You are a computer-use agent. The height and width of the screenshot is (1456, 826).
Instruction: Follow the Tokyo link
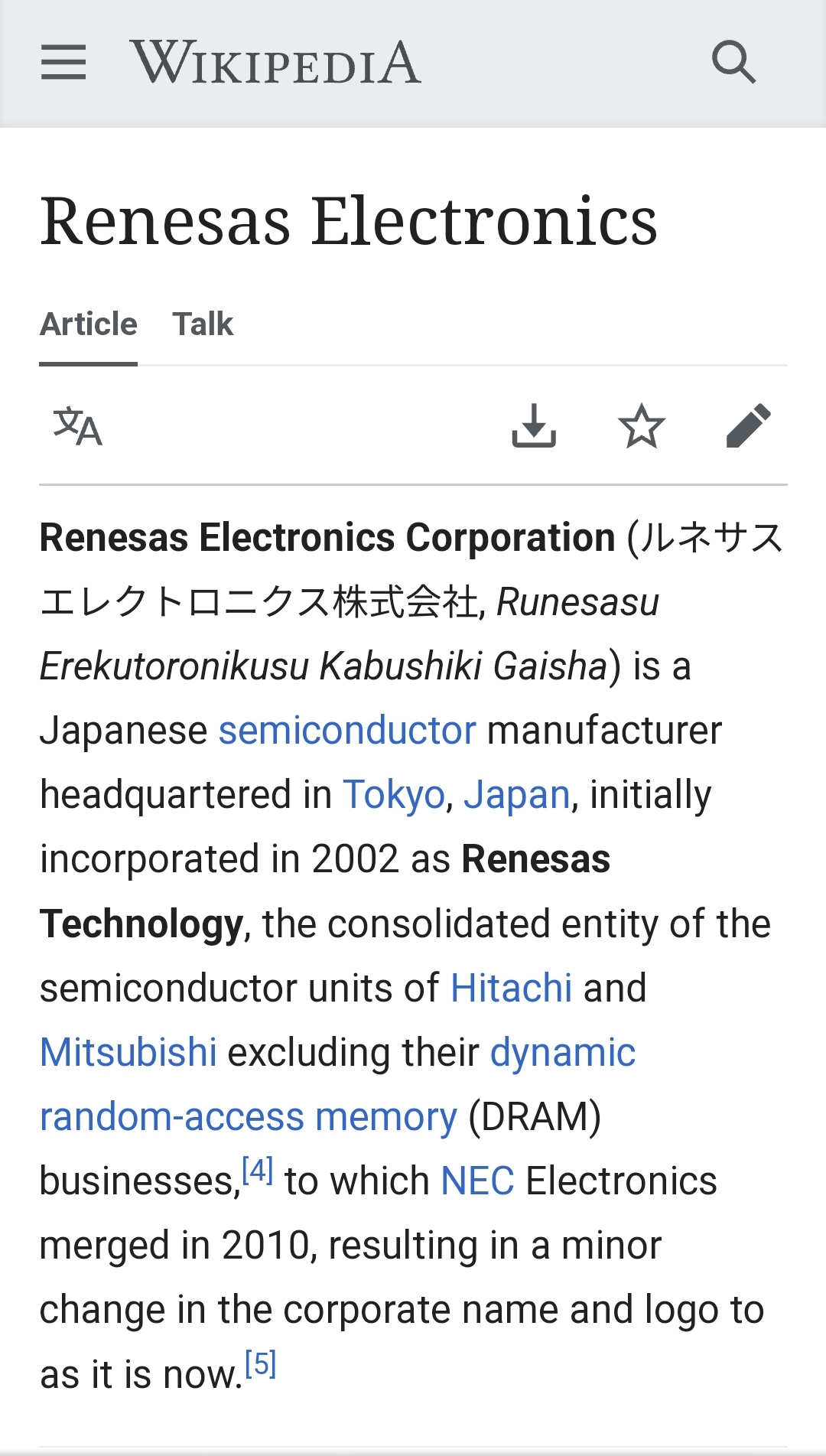coord(394,794)
